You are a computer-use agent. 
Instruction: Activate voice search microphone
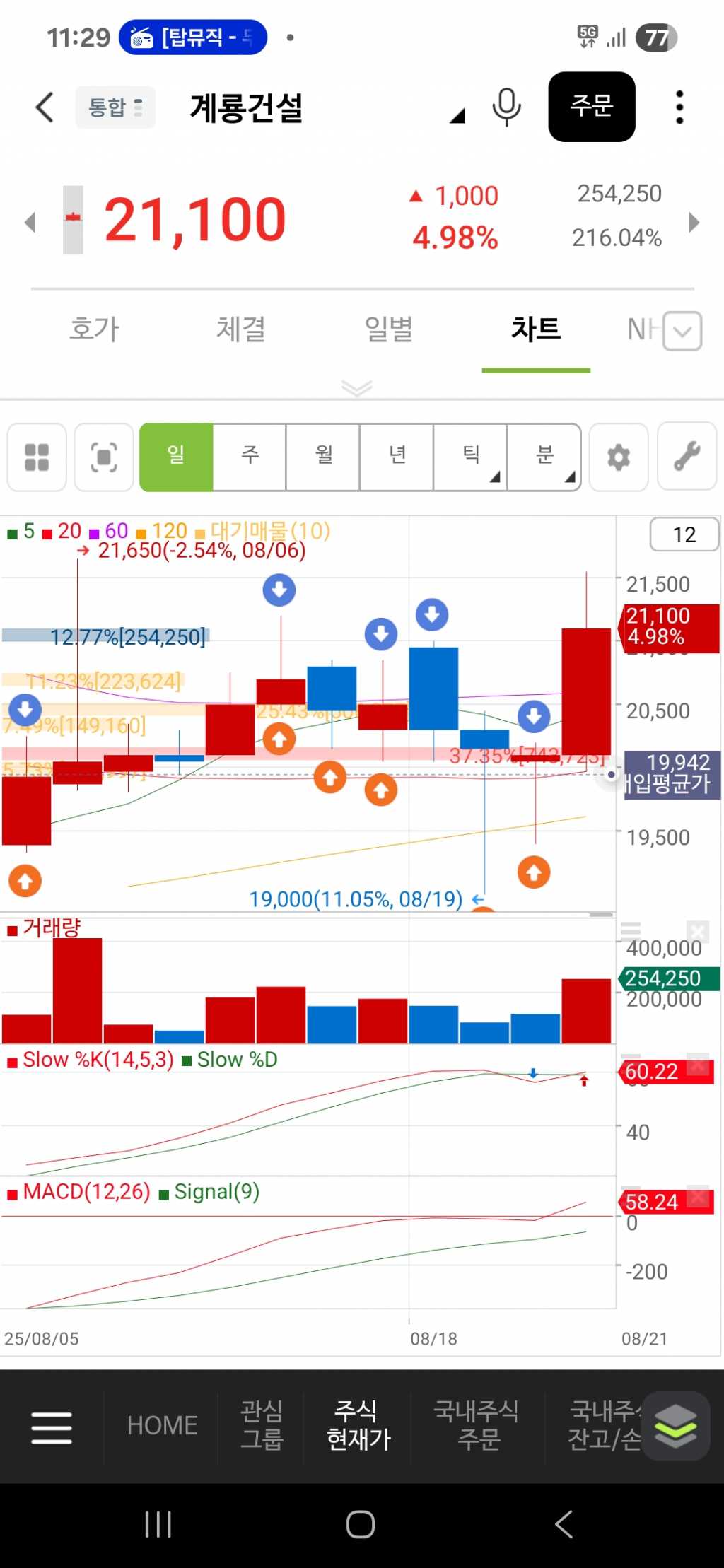coord(506,107)
